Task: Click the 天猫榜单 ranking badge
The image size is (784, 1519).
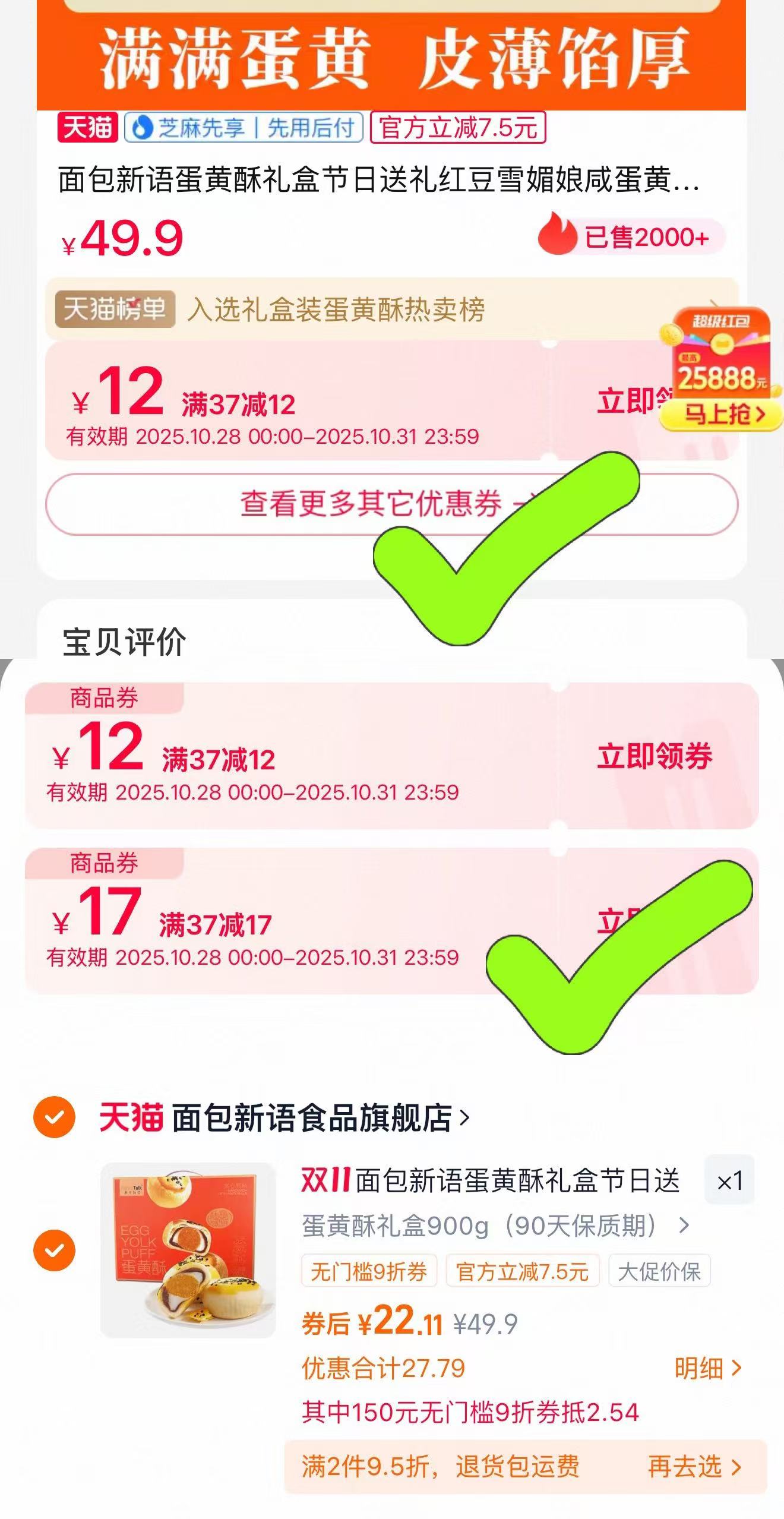Action: [115, 308]
